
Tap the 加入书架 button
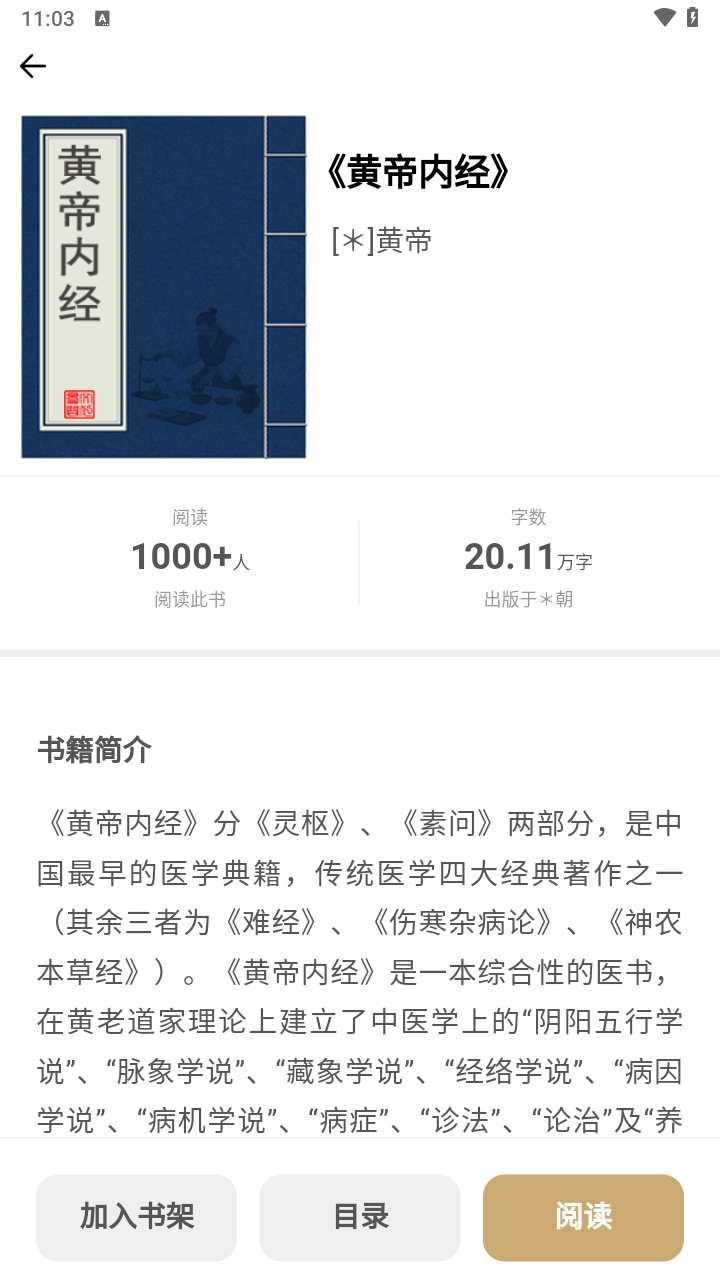pyautogui.click(x=137, y=1217)
